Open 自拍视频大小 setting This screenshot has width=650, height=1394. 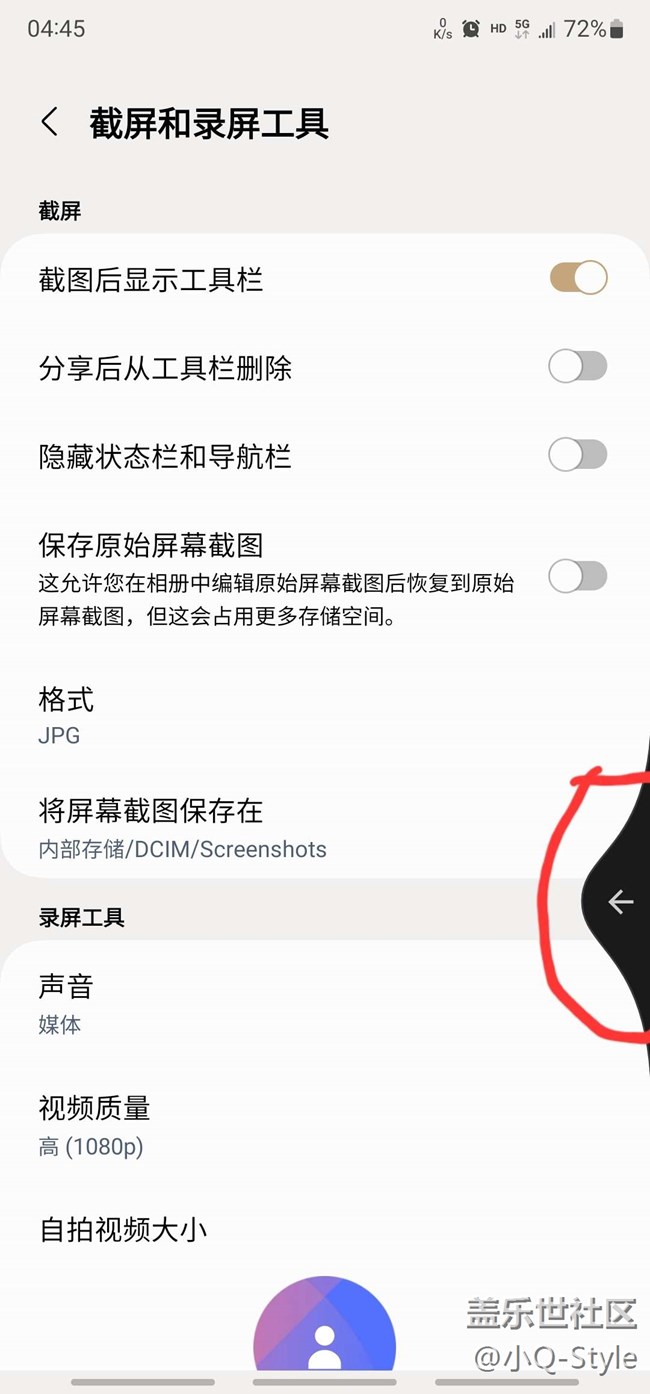[200, 1229]
